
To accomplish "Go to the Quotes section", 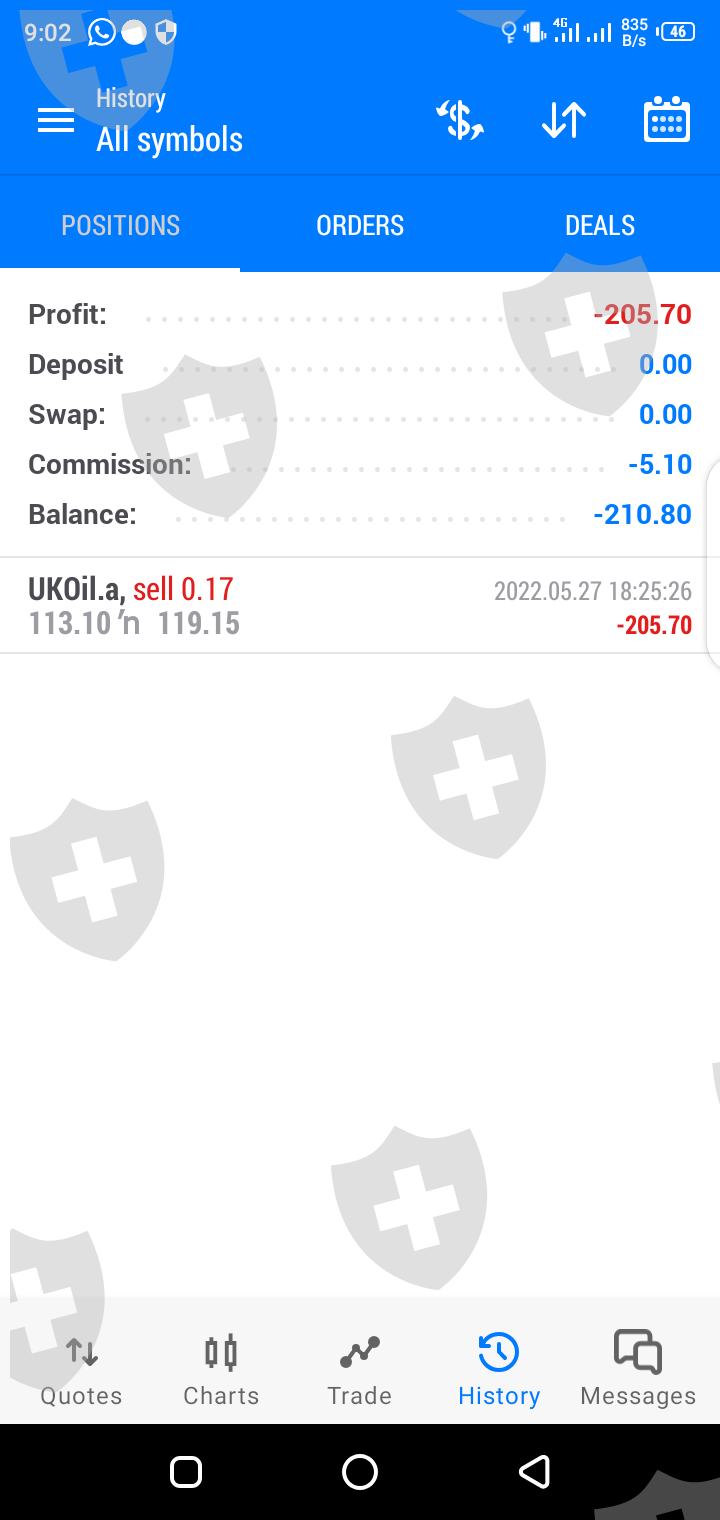I will [x=81, y=1370].
